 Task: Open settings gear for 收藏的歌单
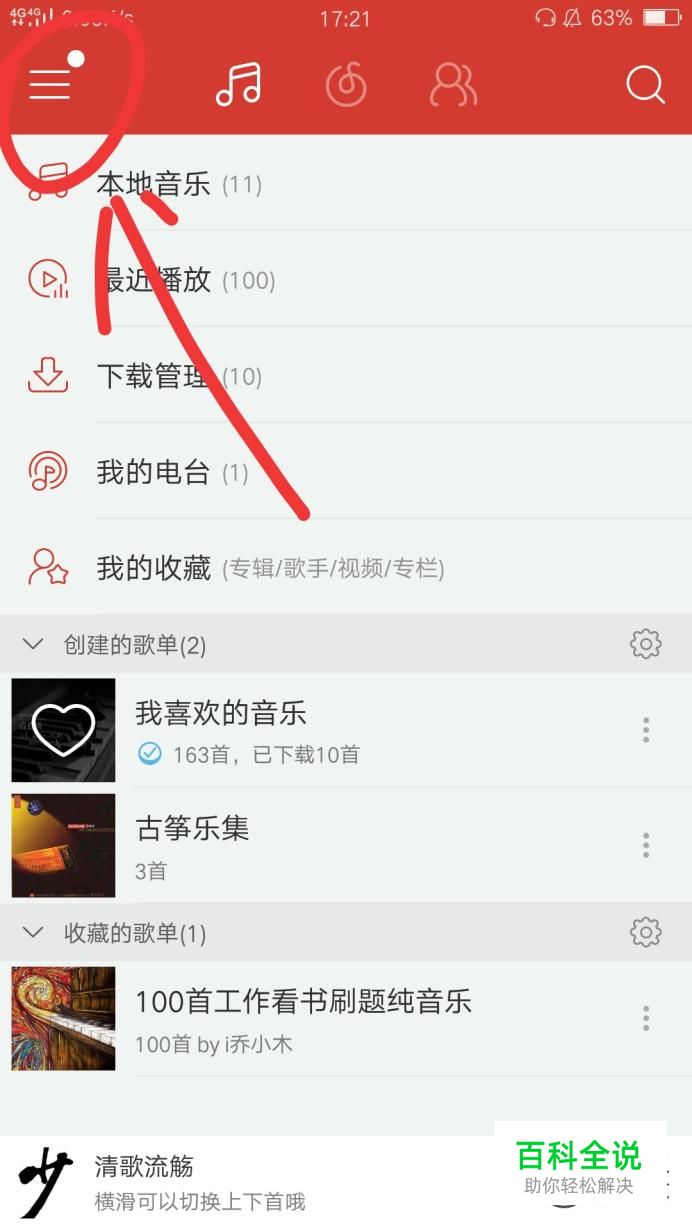point(645,933)
